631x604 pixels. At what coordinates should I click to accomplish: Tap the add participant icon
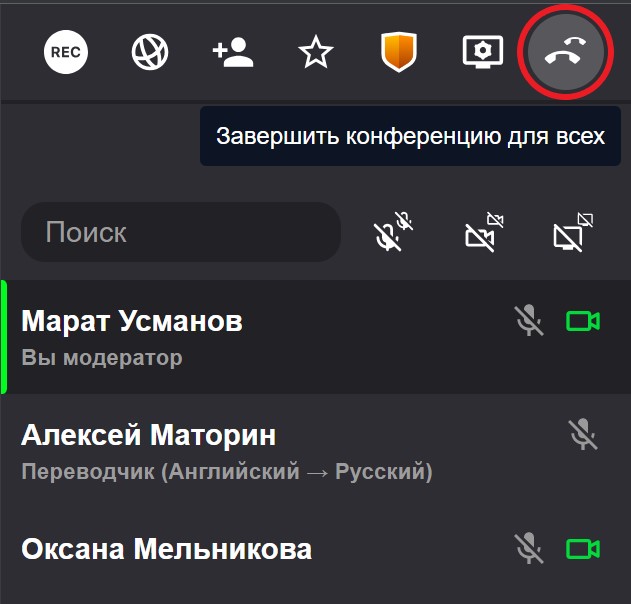coord(233,52)
